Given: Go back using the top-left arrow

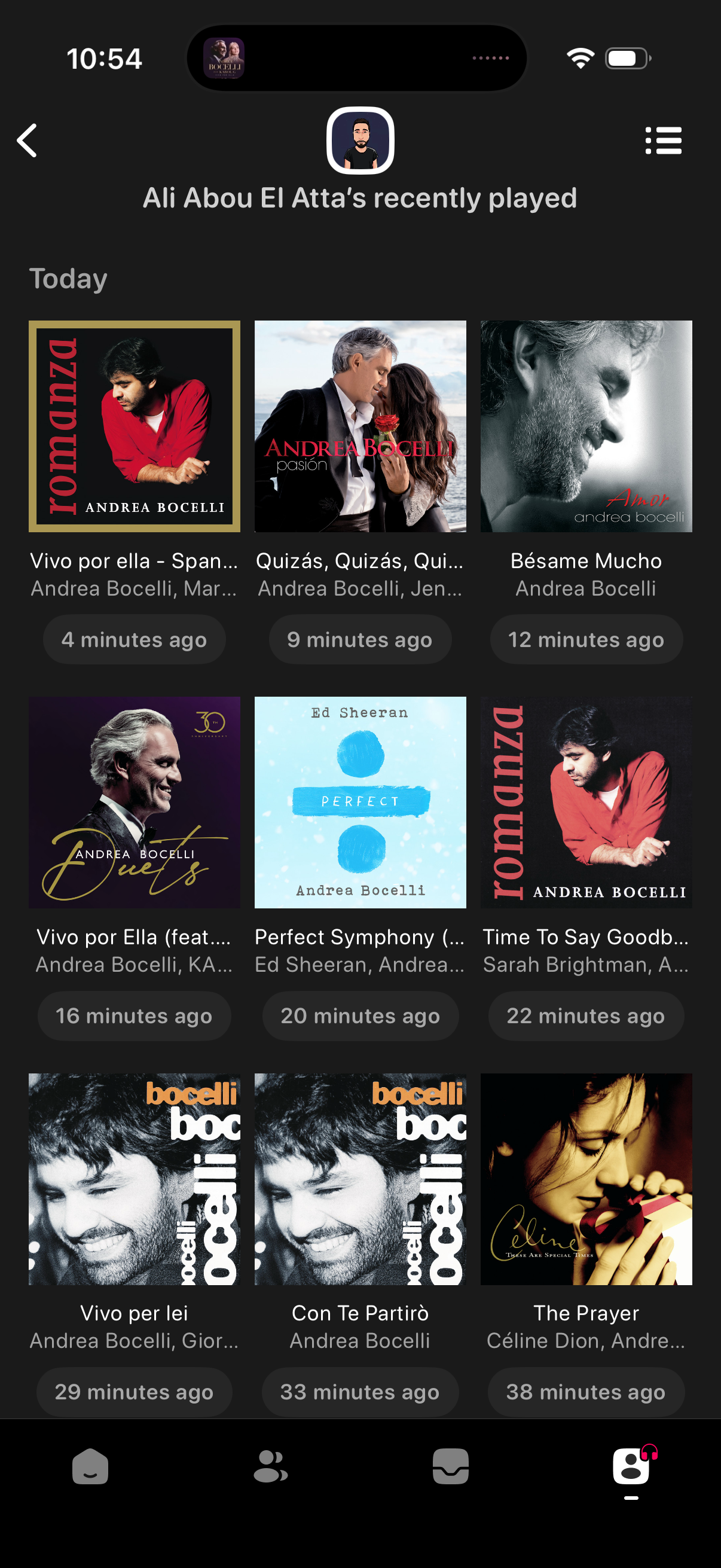Looking at the screenshot, I should 28,141.
